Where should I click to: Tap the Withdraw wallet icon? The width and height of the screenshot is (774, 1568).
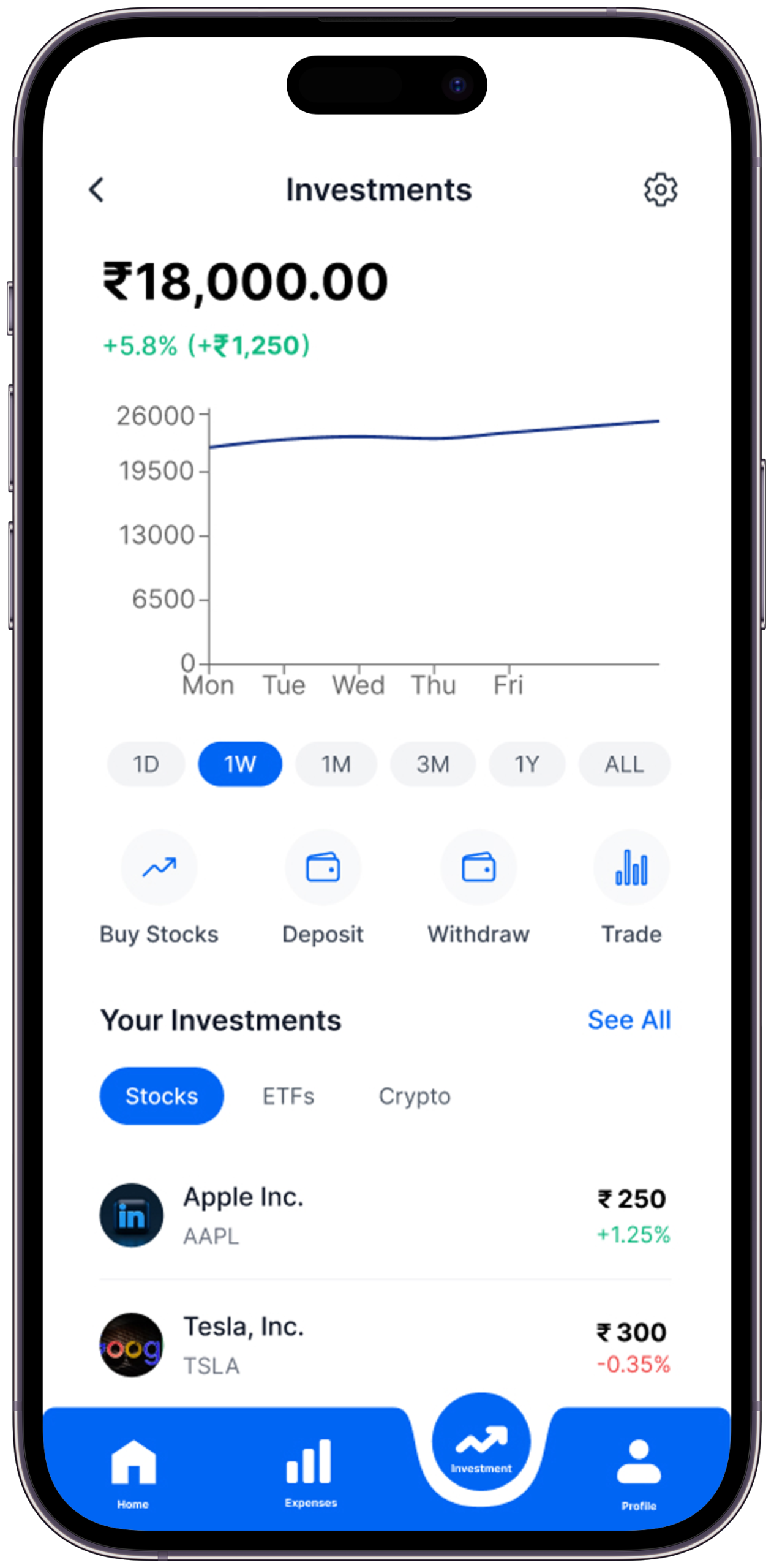(478, 868)
